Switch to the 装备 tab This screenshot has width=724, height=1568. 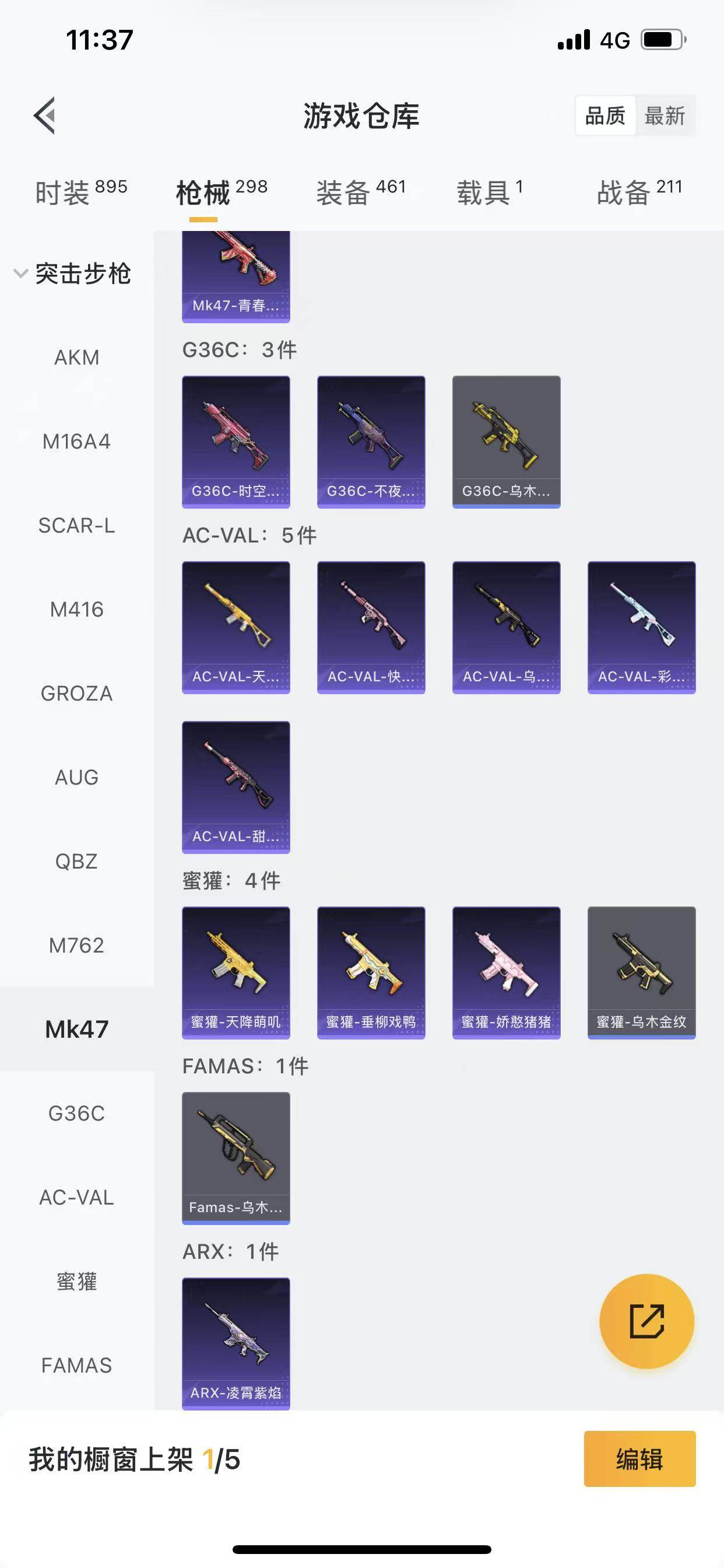(361, 192)
